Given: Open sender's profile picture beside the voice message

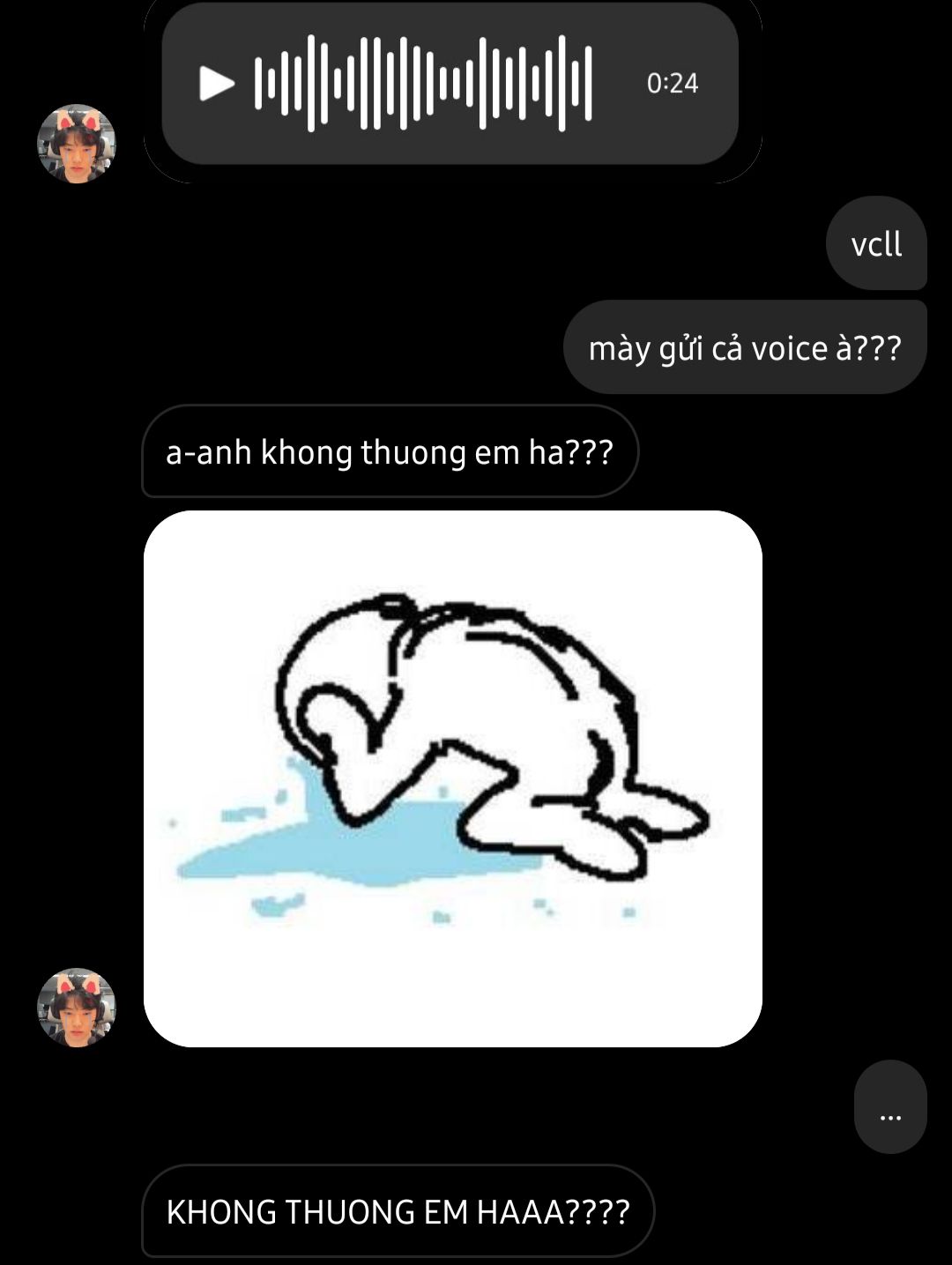Looking at the screenshot, I should click(77, 144).
